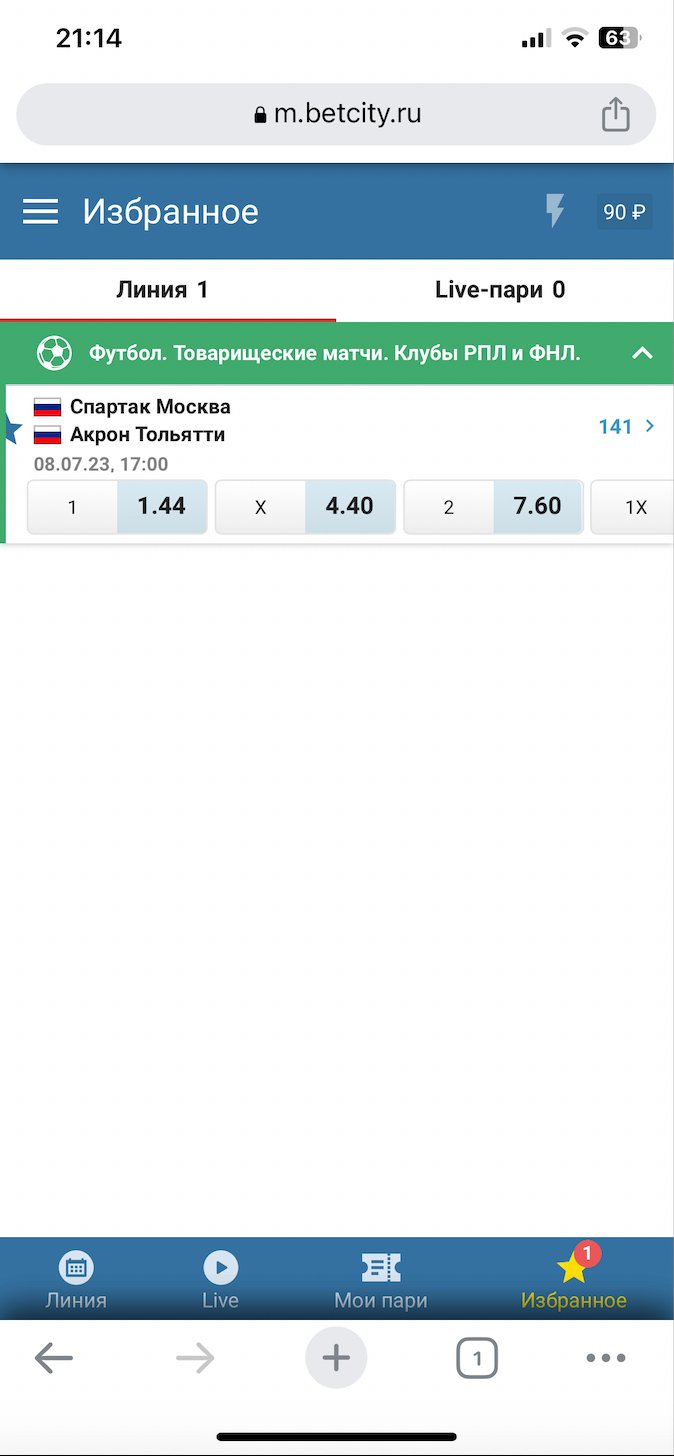This screenshot has width=674, height=1456.
Task: Switch to the Live-пари 0 tab
Action: coord(500,290)
